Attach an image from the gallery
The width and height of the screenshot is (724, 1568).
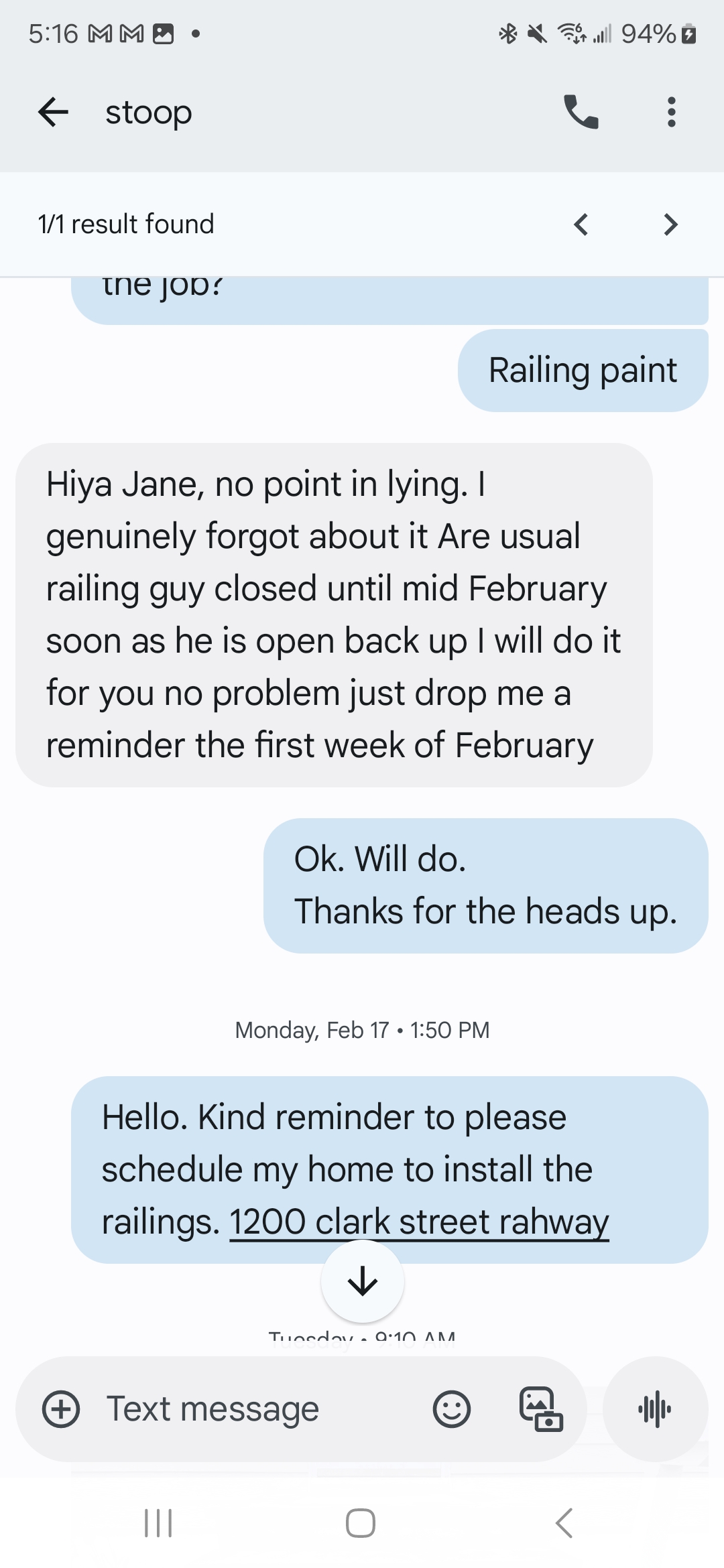pyautogui.click(x=540, y=1409)
